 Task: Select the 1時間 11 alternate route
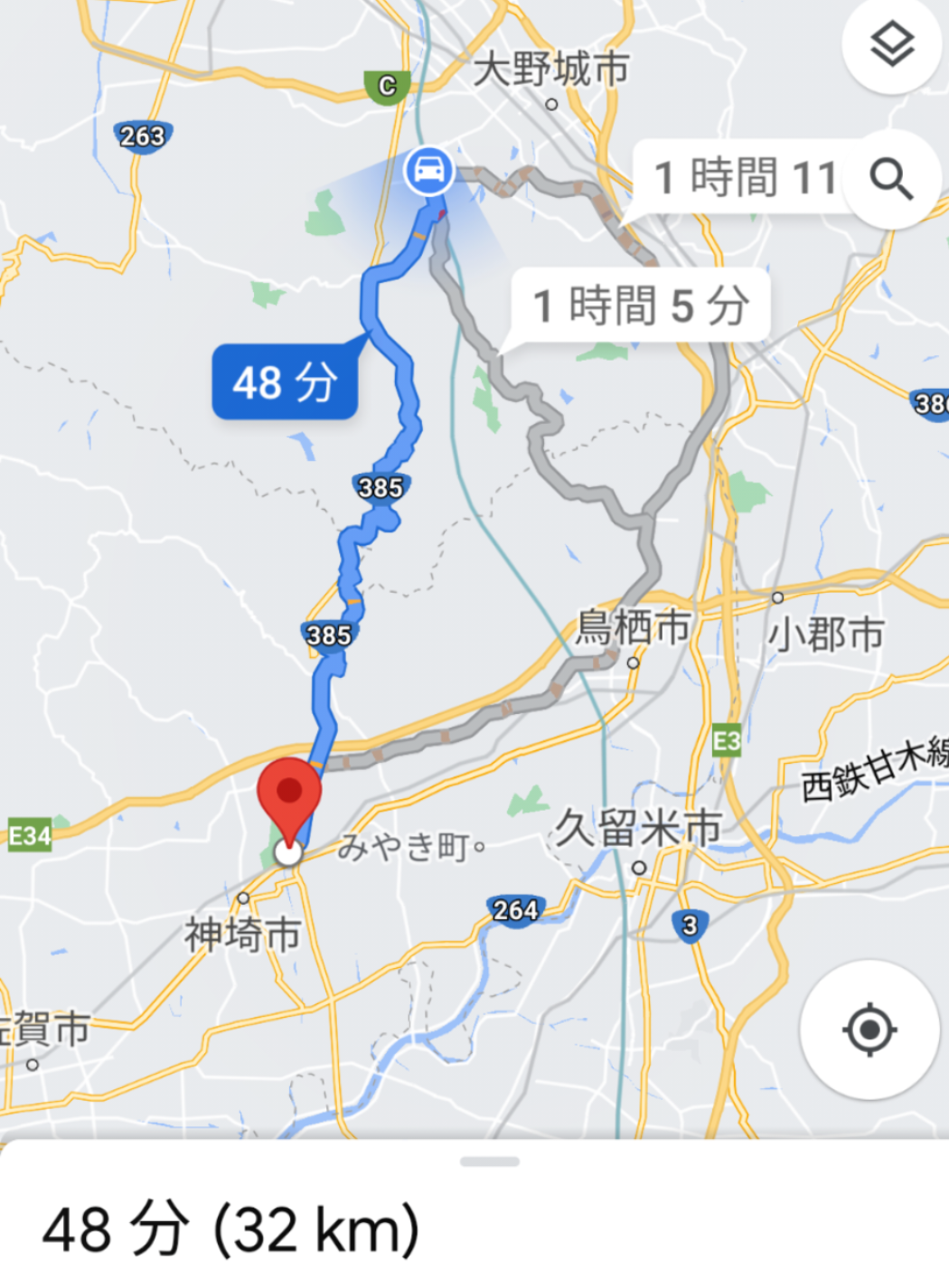pos(741,177)
